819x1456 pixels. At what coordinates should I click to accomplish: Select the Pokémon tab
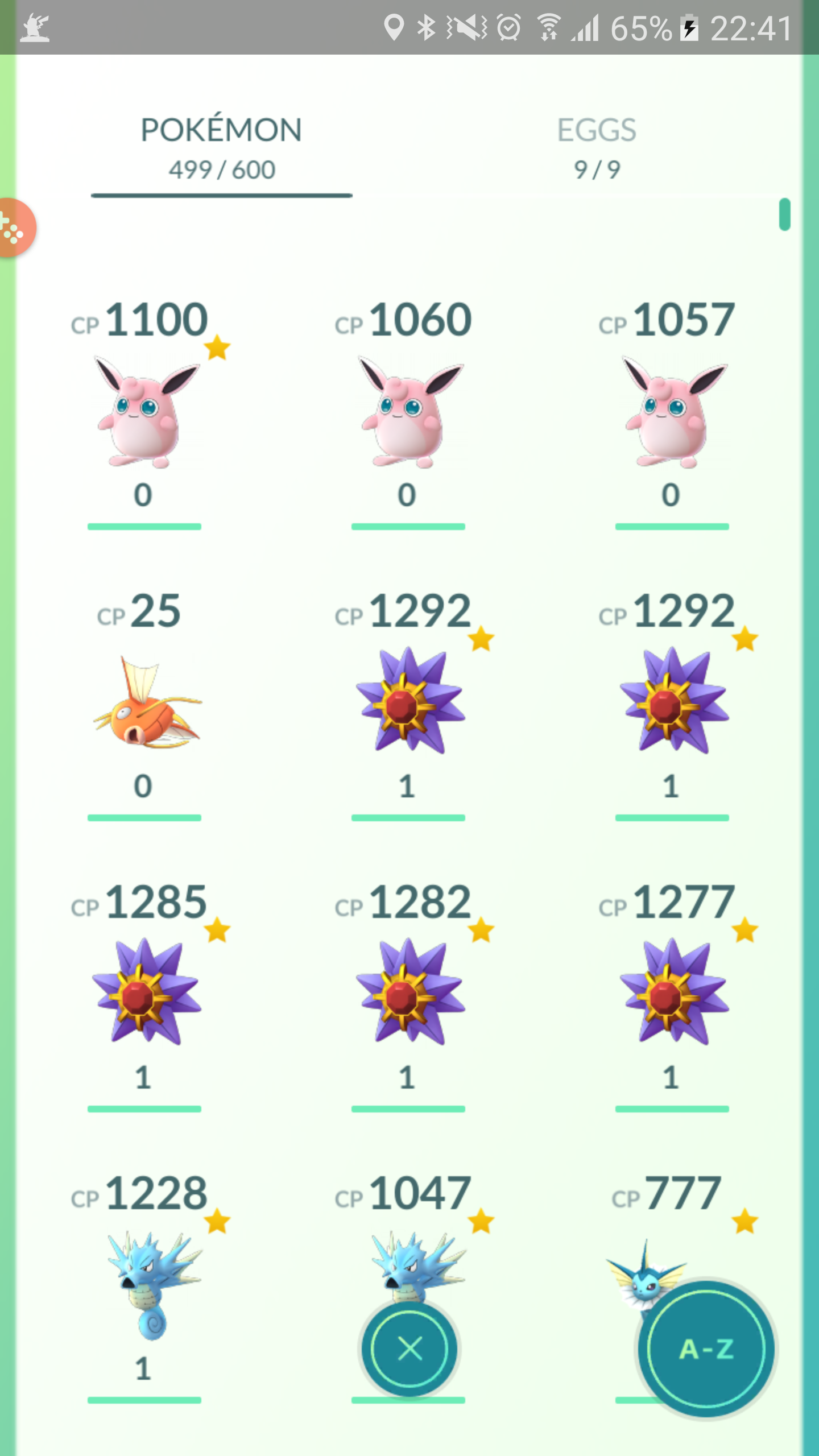click(221, 148)
